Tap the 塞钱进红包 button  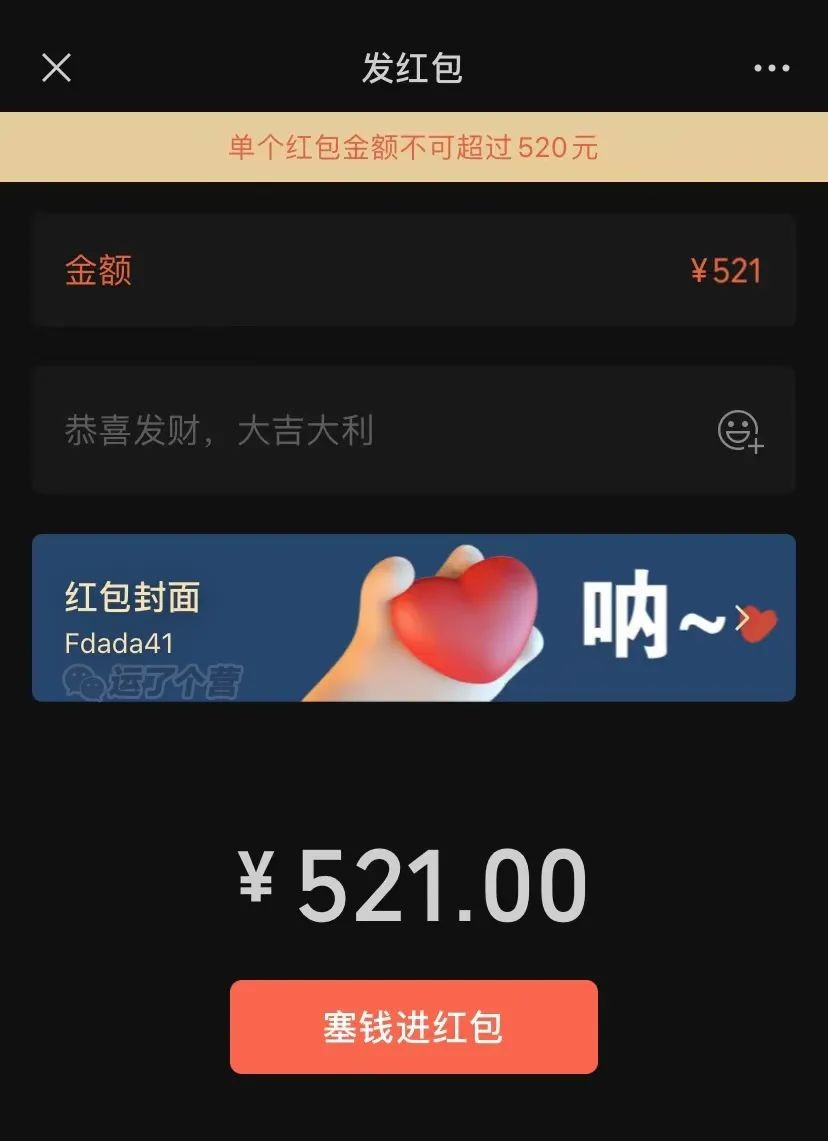tap(413, 1027)
